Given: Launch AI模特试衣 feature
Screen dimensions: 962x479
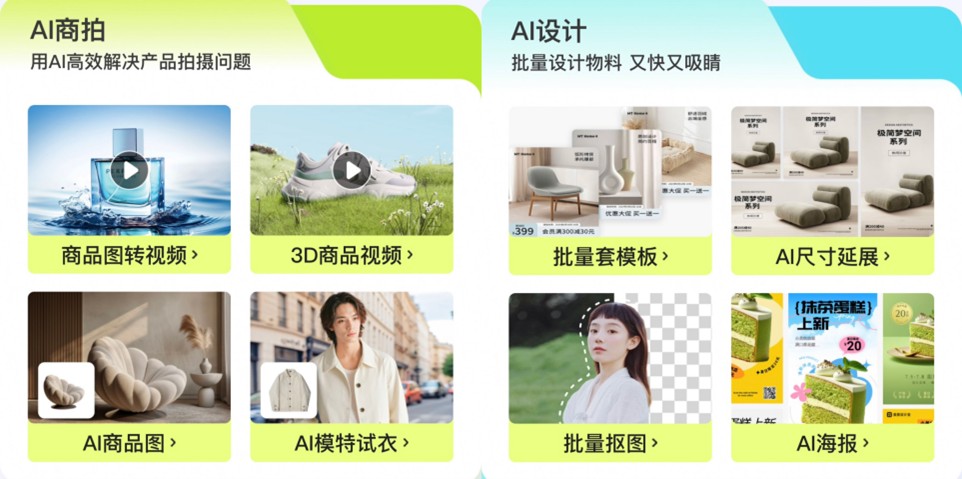Looking at the screenshot, I should [x=351, y=442].
